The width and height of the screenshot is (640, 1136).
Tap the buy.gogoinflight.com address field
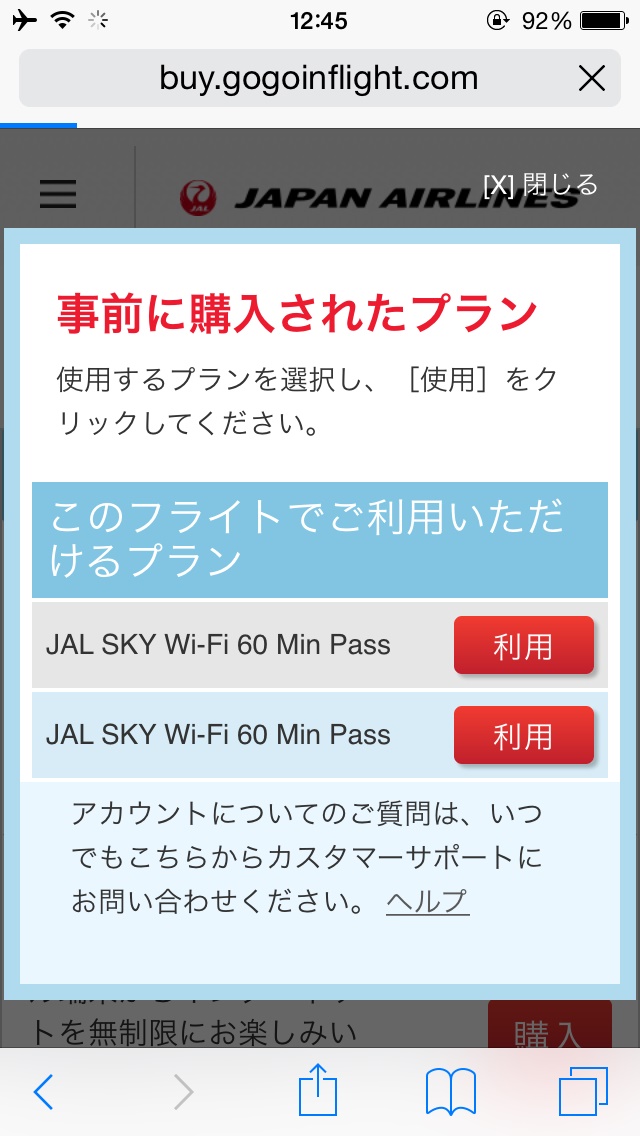(320, 78)
